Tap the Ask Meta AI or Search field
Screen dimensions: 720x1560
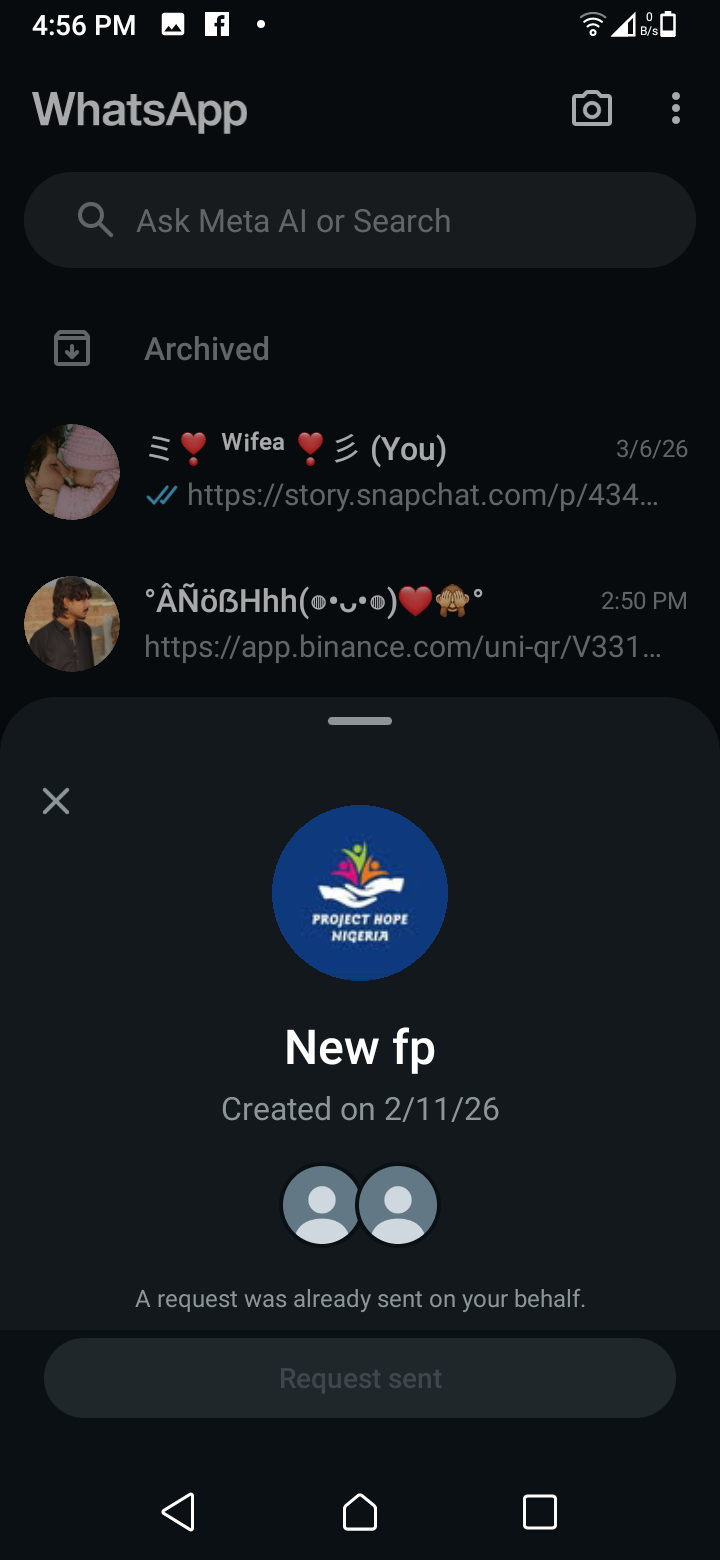click(360, 221)
